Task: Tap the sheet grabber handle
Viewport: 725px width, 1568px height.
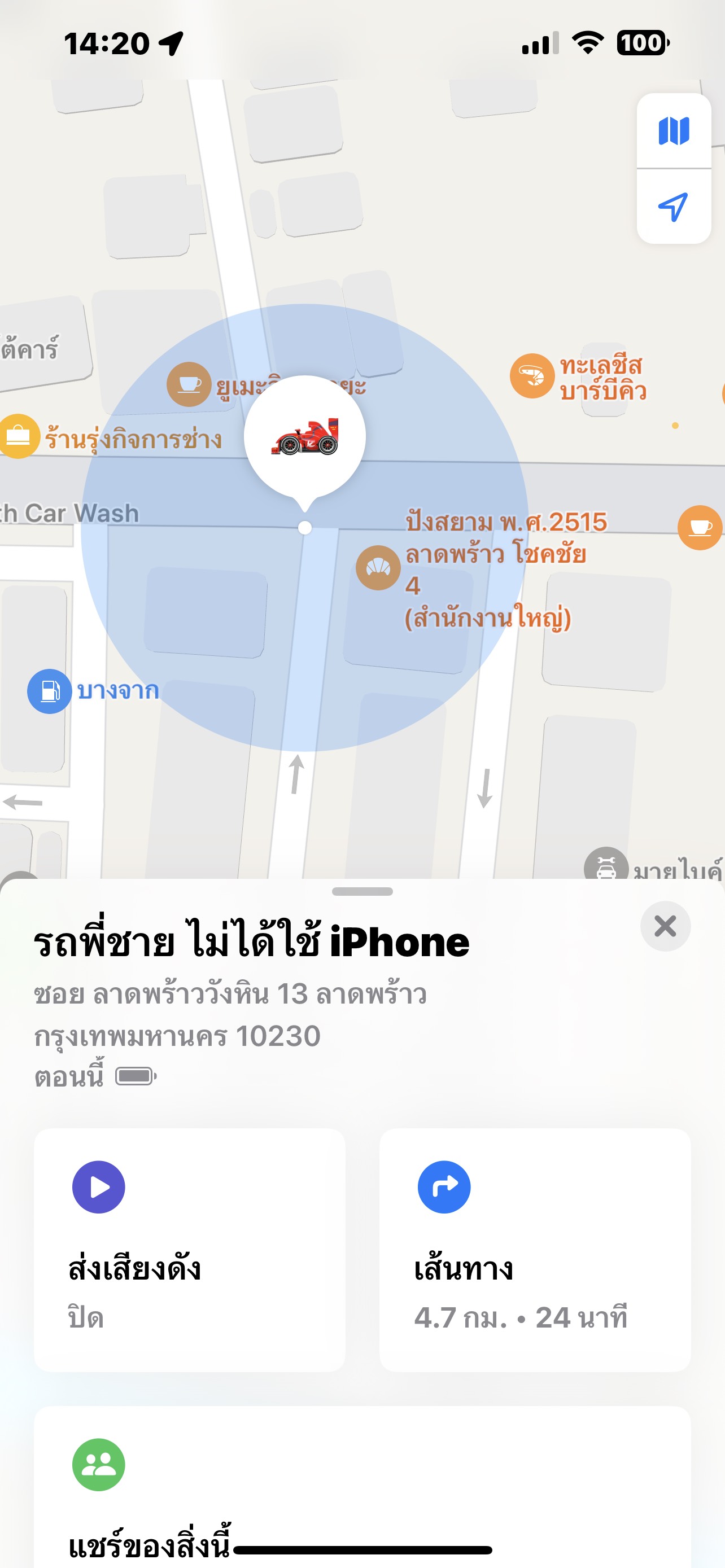Action: [x=362, y=892]
